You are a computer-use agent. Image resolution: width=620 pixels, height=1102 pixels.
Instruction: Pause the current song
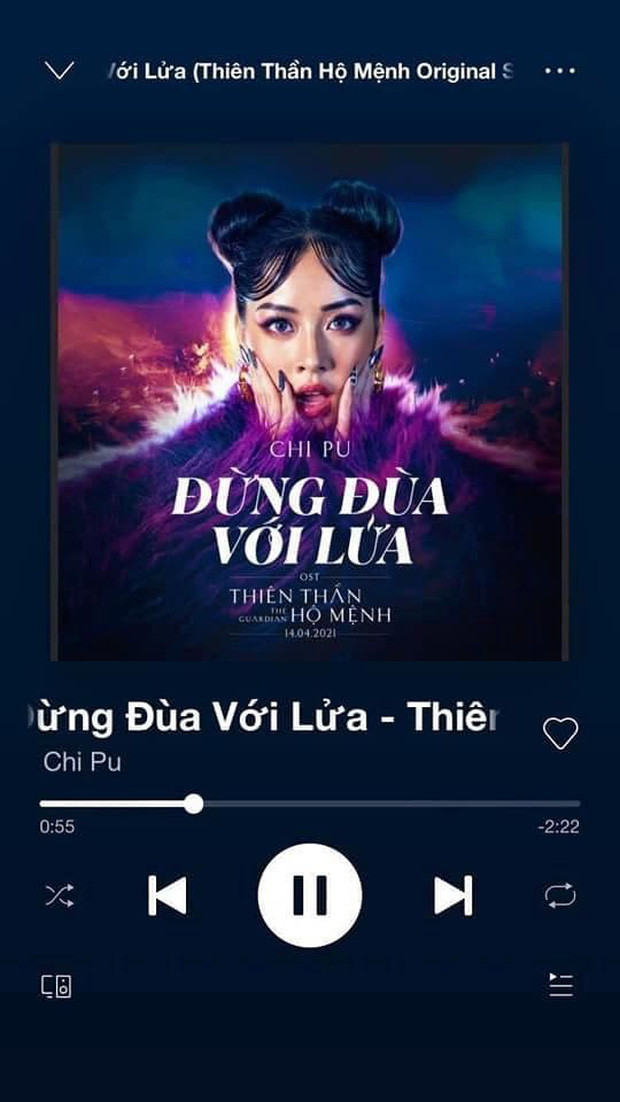(310, 895)
